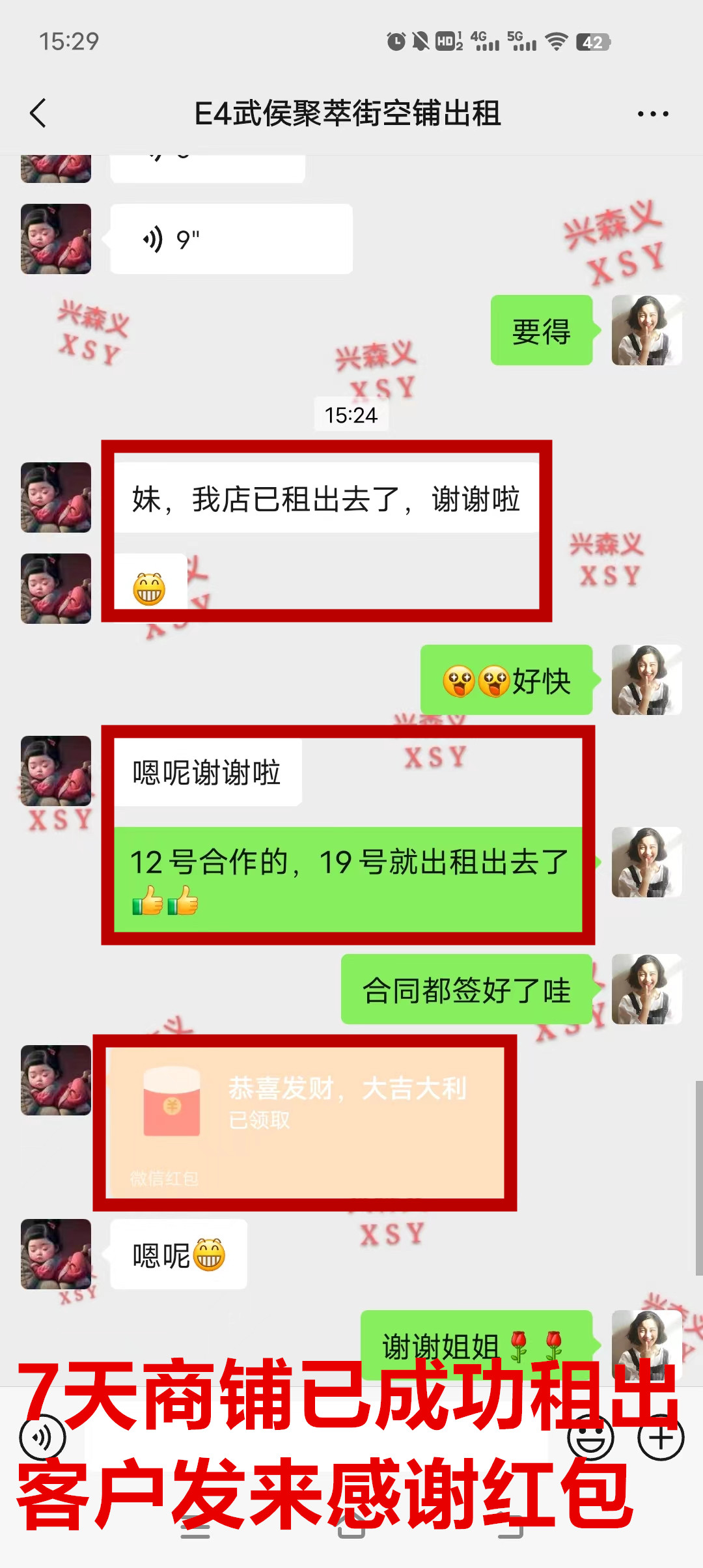Open the plus attachment menu

click(x=661, y=1438)
